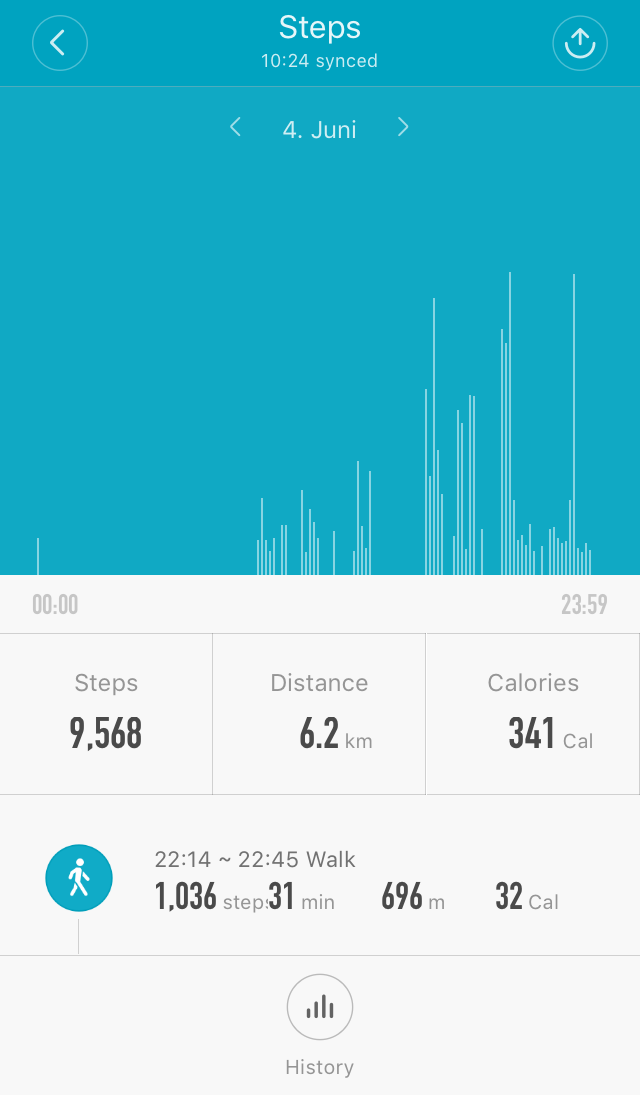Go back from the Steps screen
The width and height of the screenshot is (640, 1095).
[60, 43]
